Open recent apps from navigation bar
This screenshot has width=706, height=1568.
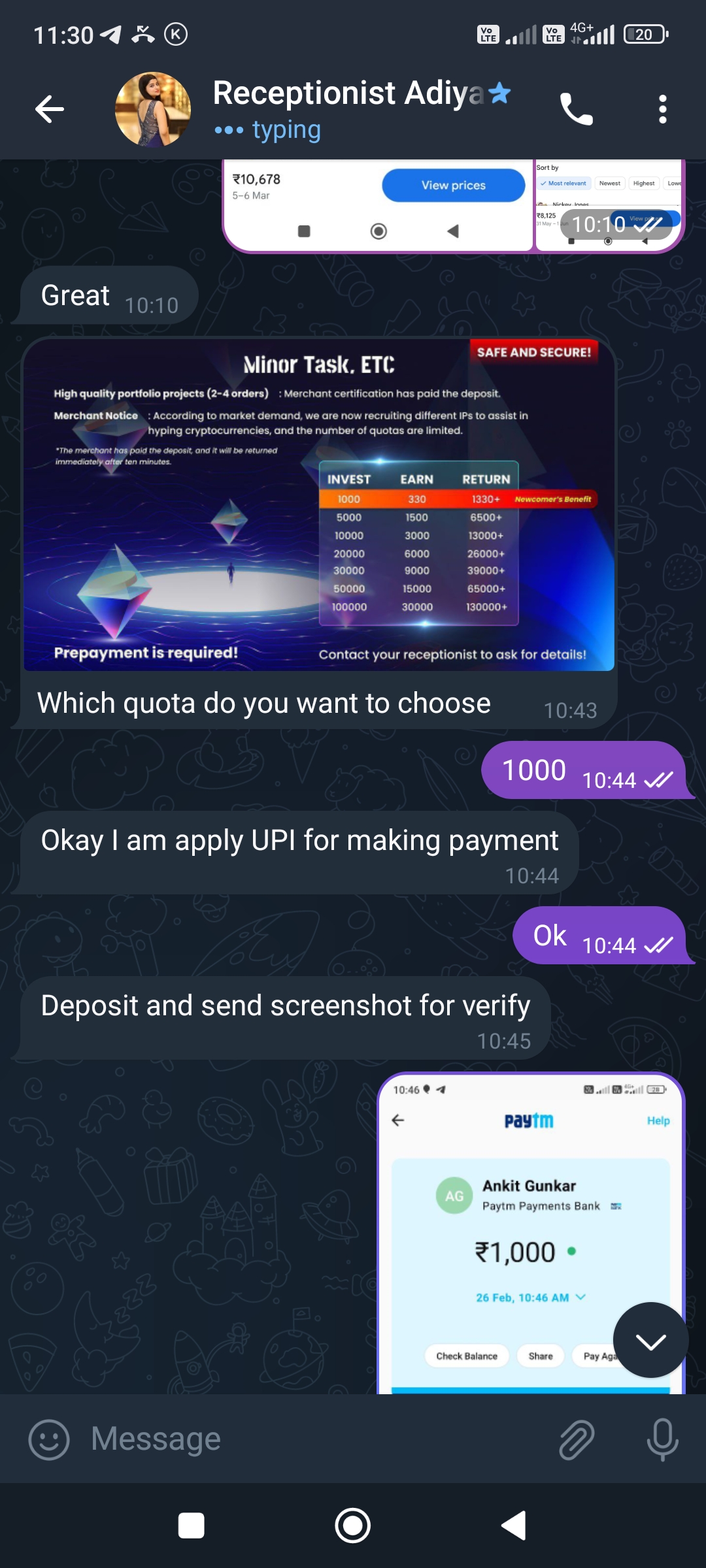pos(192,1526)
